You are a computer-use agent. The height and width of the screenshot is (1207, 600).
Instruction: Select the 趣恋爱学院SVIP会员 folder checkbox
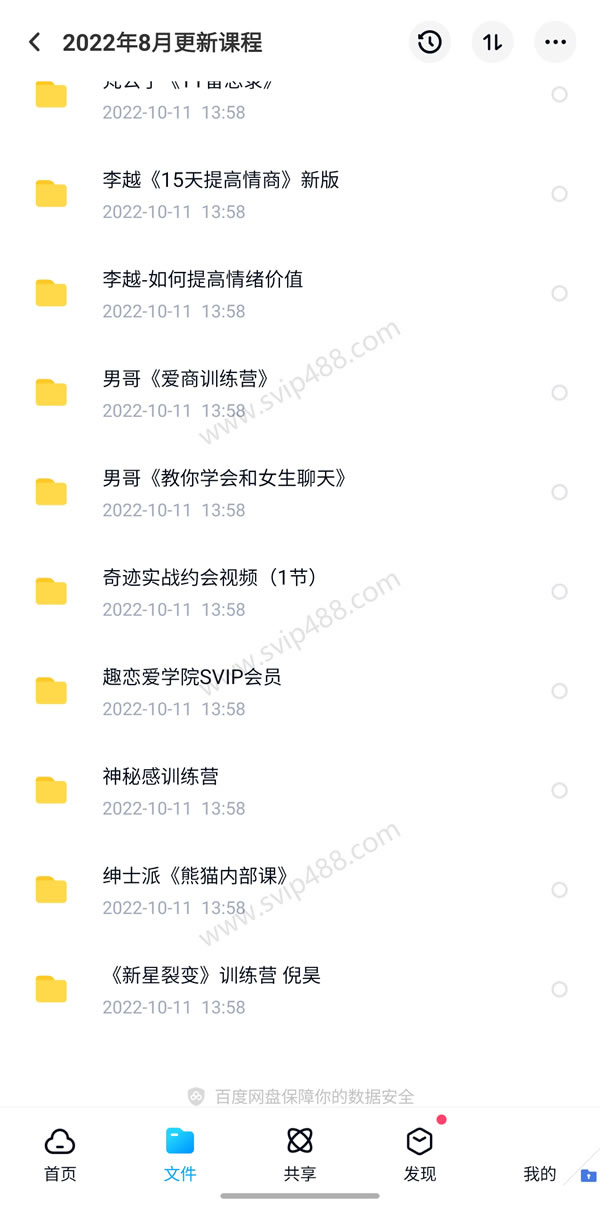tap(560, 691)
